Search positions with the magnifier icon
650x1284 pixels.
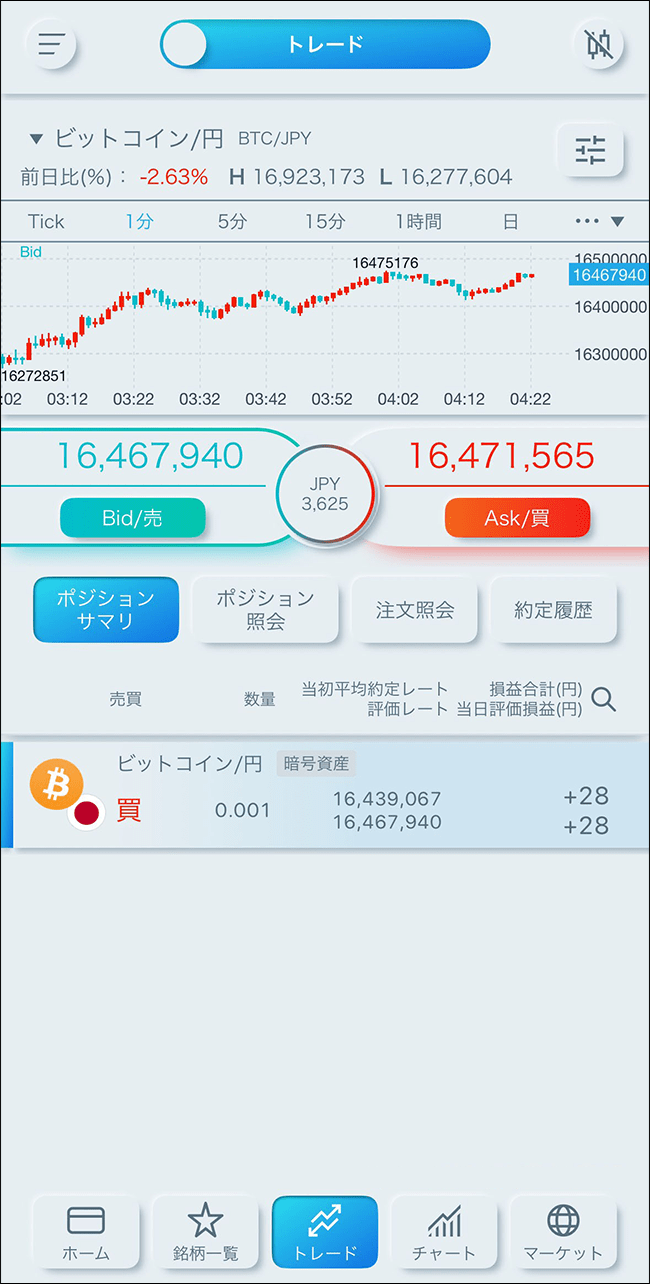(x=603, y=699)
